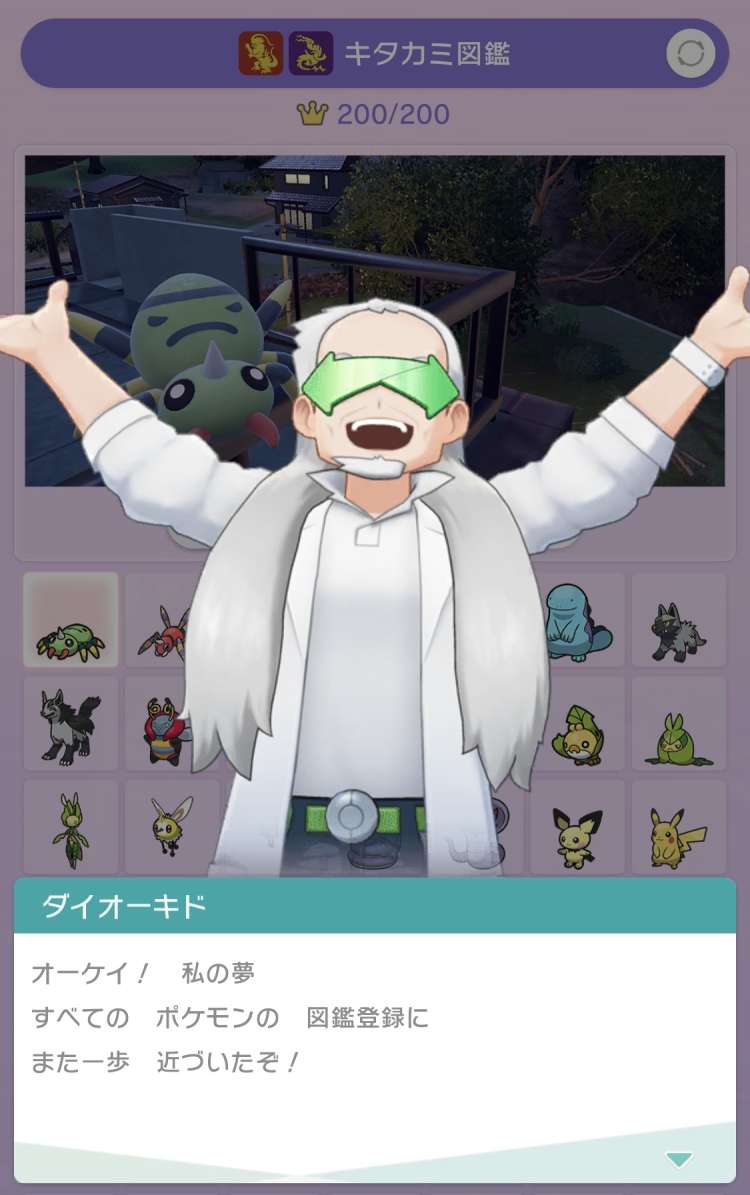Open the Poochyena entry in the grid

tap(678, 619)
